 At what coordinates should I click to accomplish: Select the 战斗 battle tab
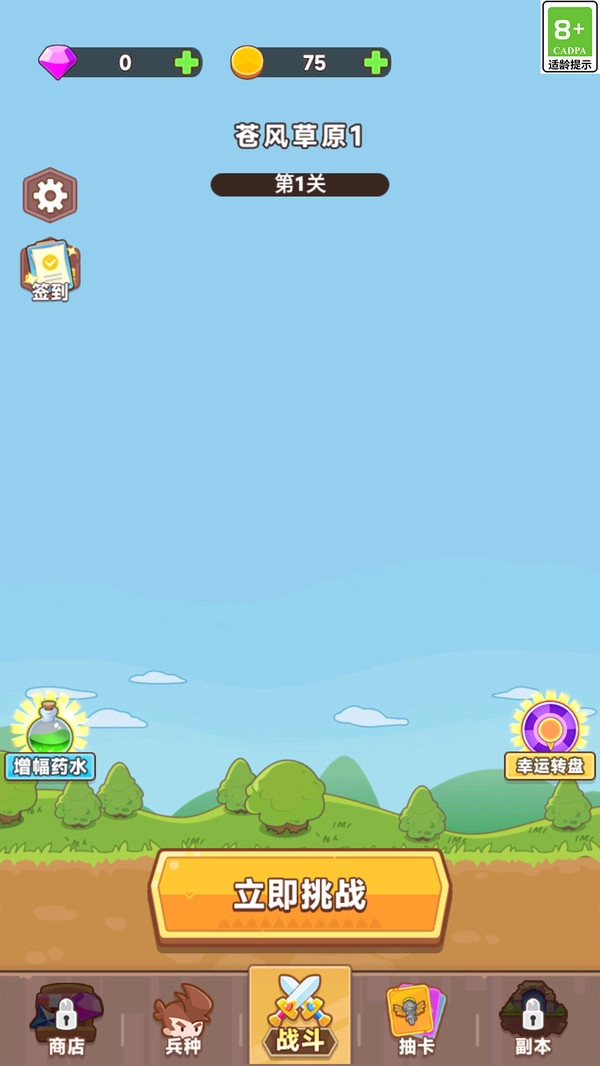tap(300, 1015)
